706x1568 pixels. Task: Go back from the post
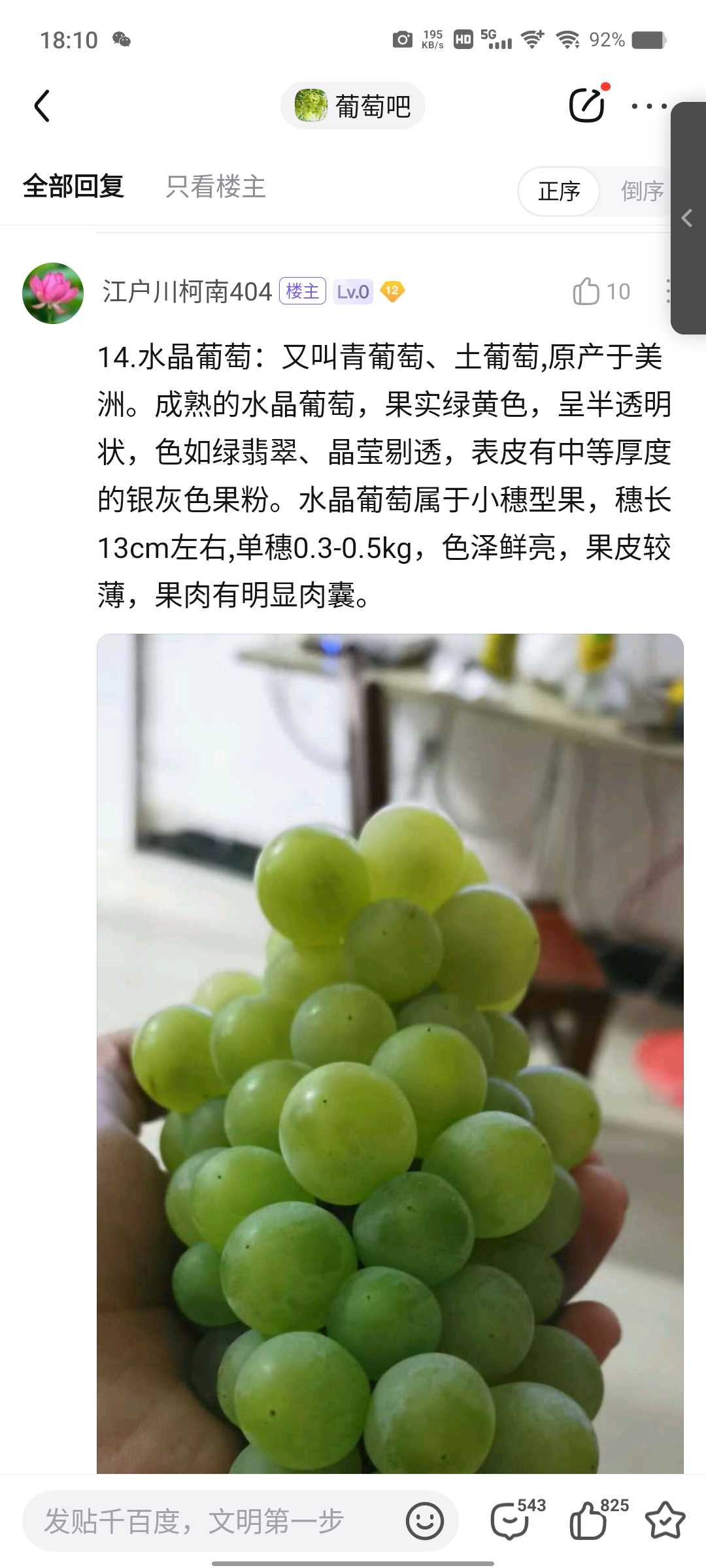[x=42, y=106]
